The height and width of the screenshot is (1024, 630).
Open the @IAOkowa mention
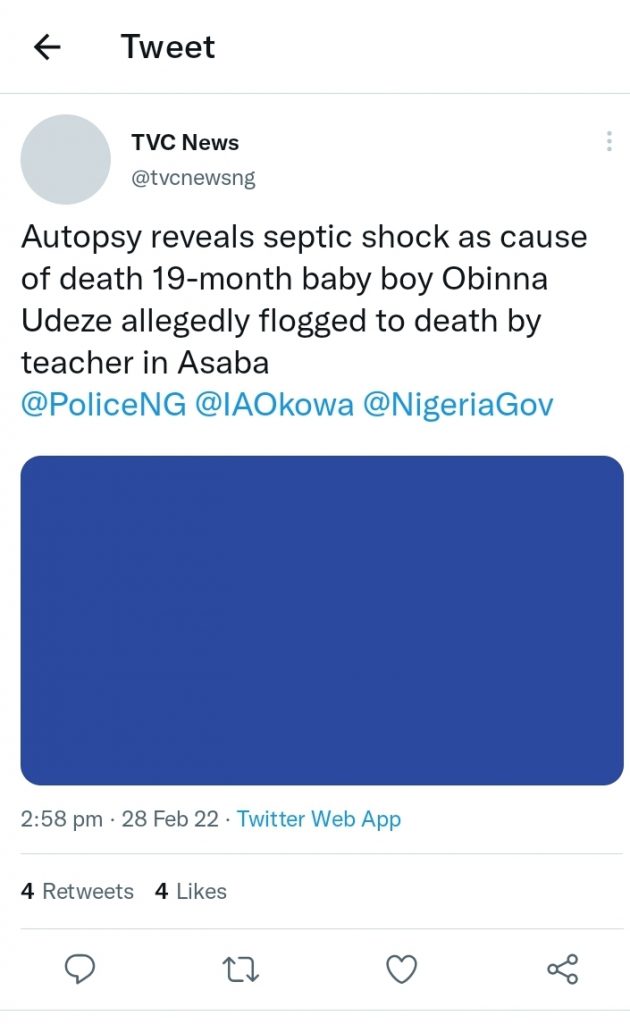(x=273, y=406)
